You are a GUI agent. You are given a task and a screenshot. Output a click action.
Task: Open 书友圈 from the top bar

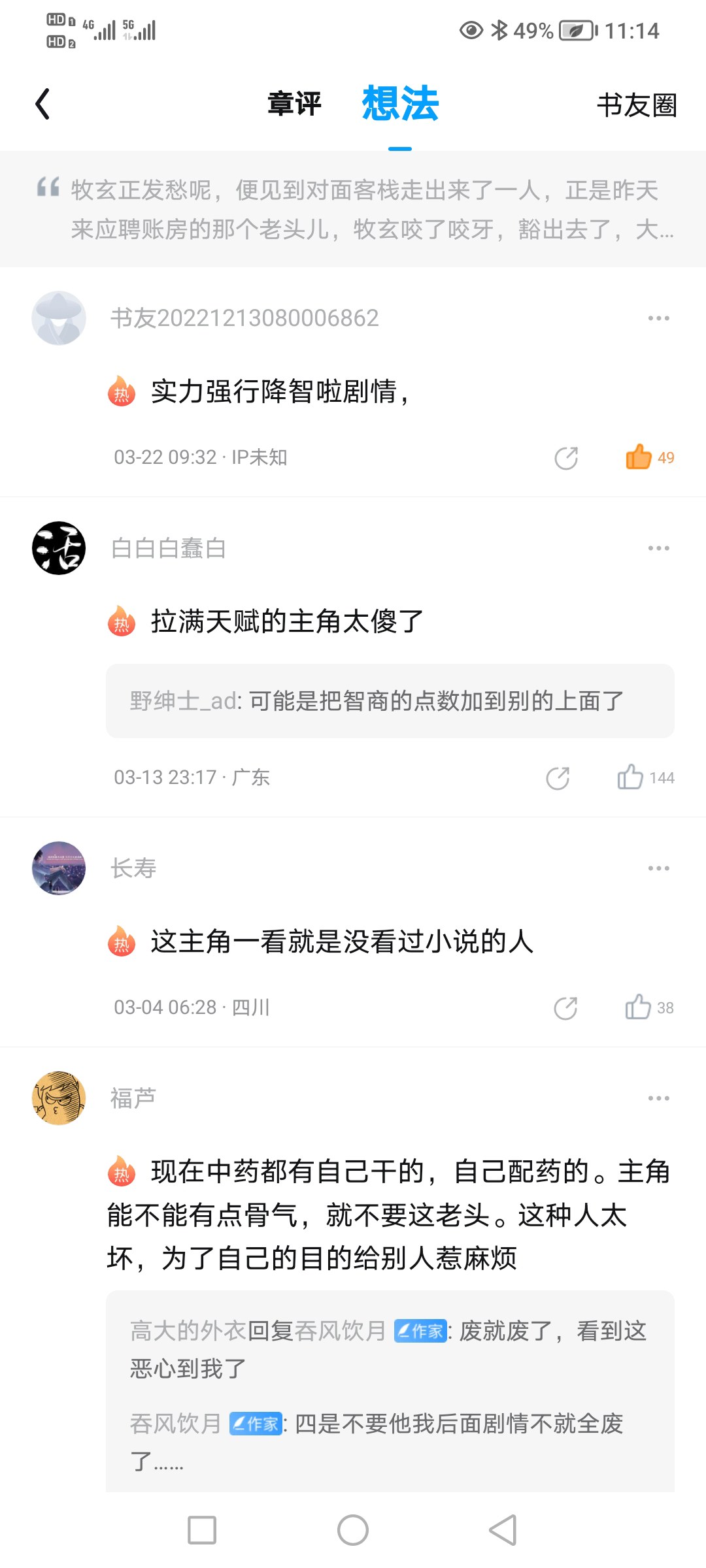[x=636, y=105]
